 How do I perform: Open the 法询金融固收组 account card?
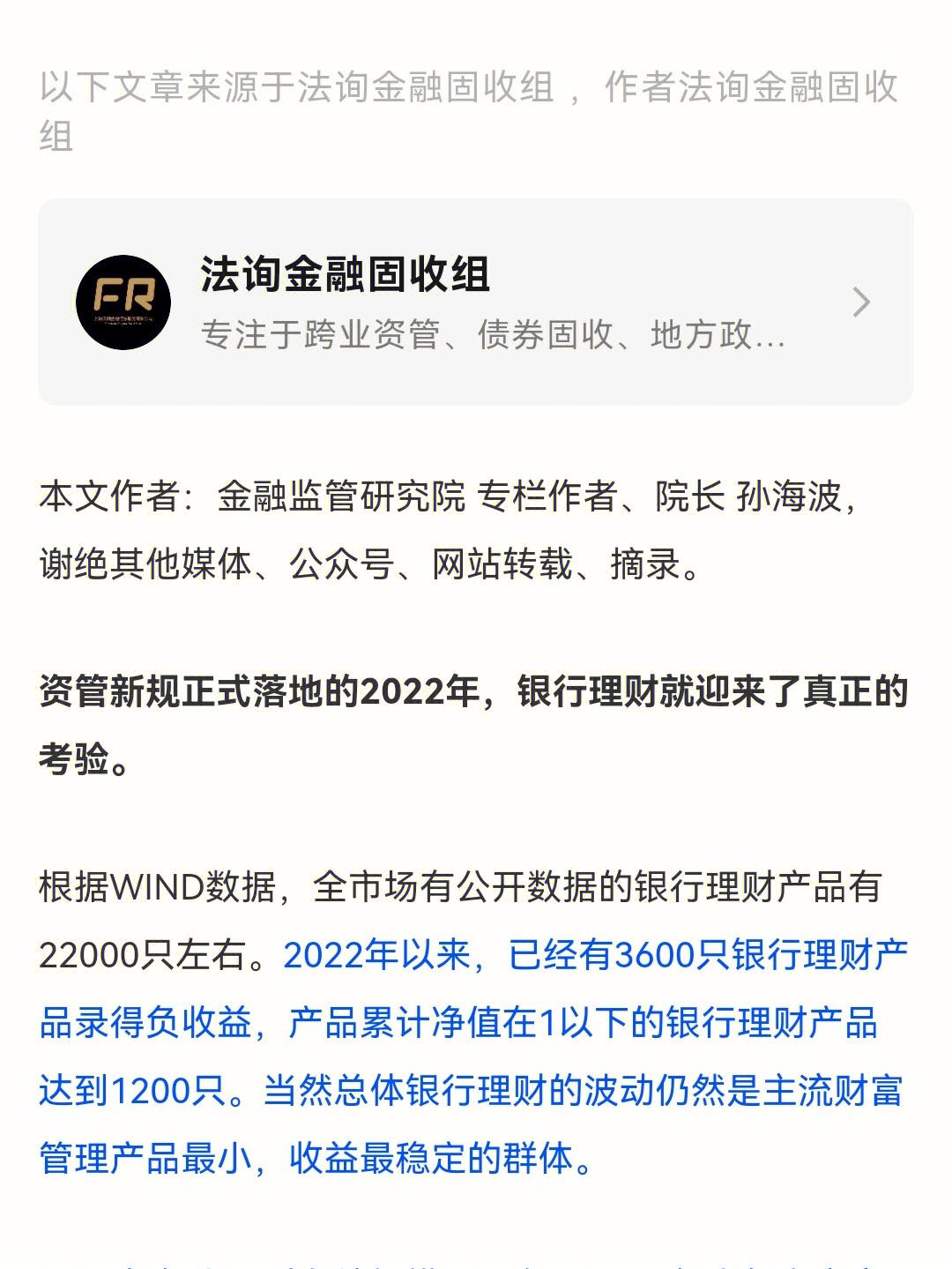(475, 302)
